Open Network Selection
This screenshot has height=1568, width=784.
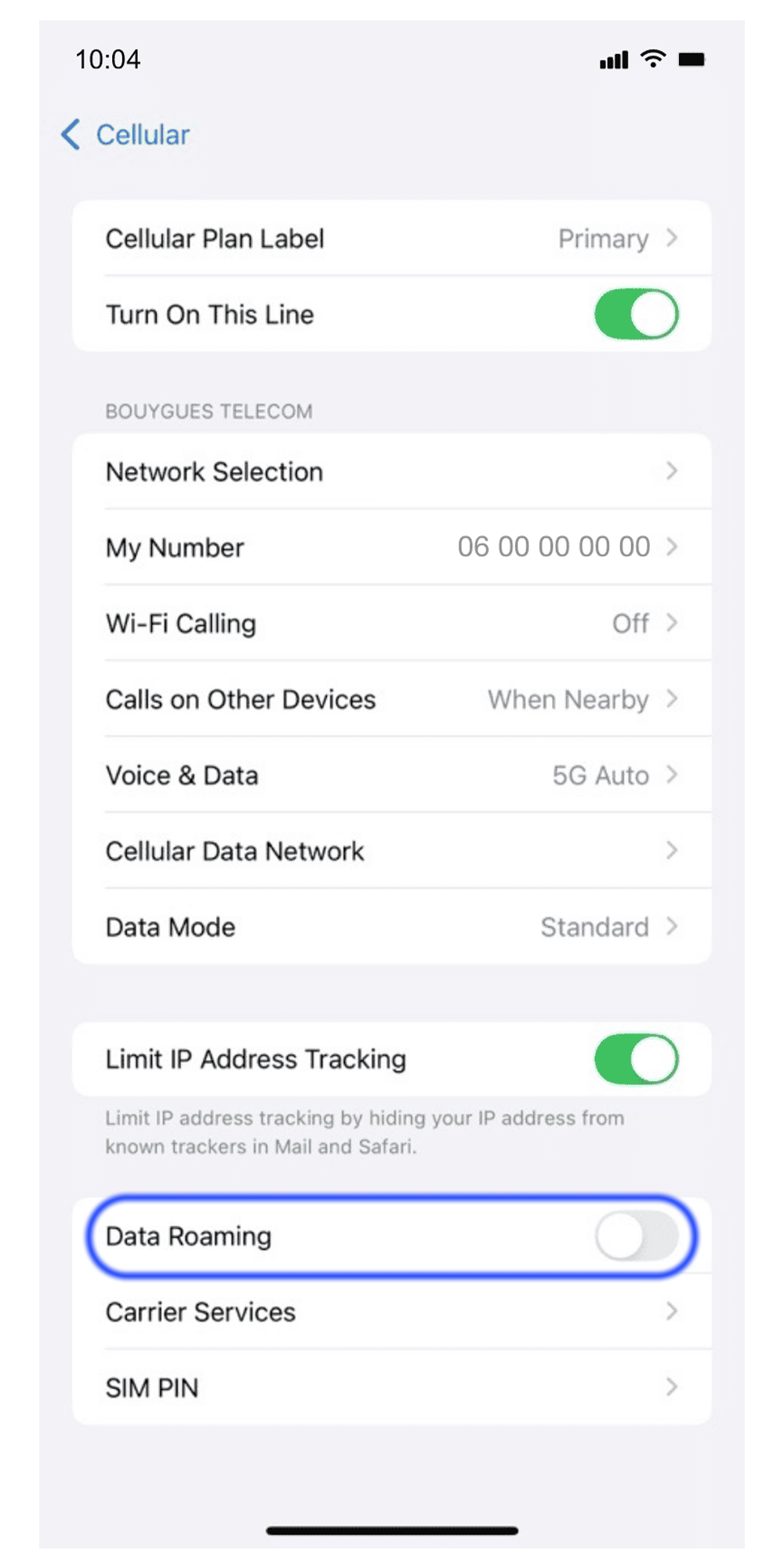(x=390, y=472)
